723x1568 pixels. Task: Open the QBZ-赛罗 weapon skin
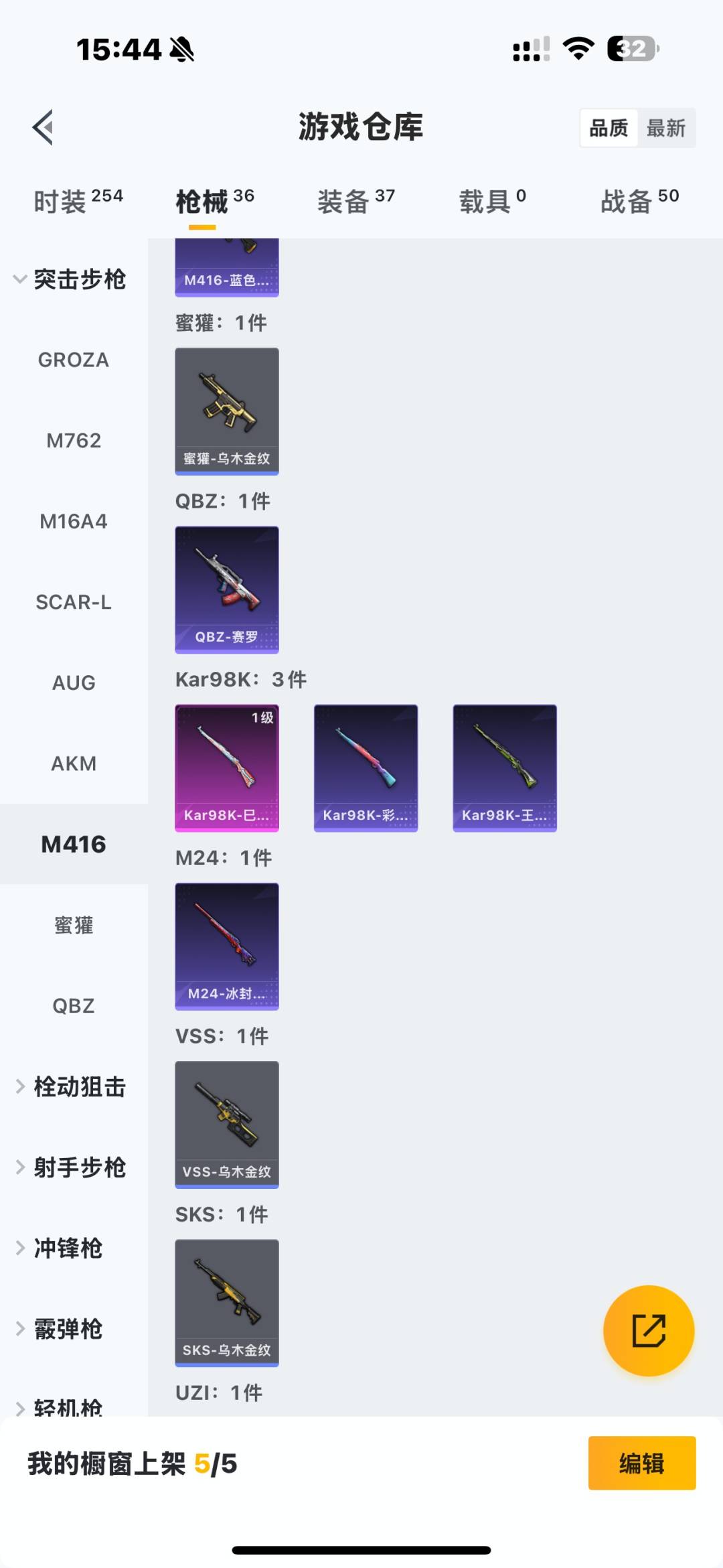point(226,588)
